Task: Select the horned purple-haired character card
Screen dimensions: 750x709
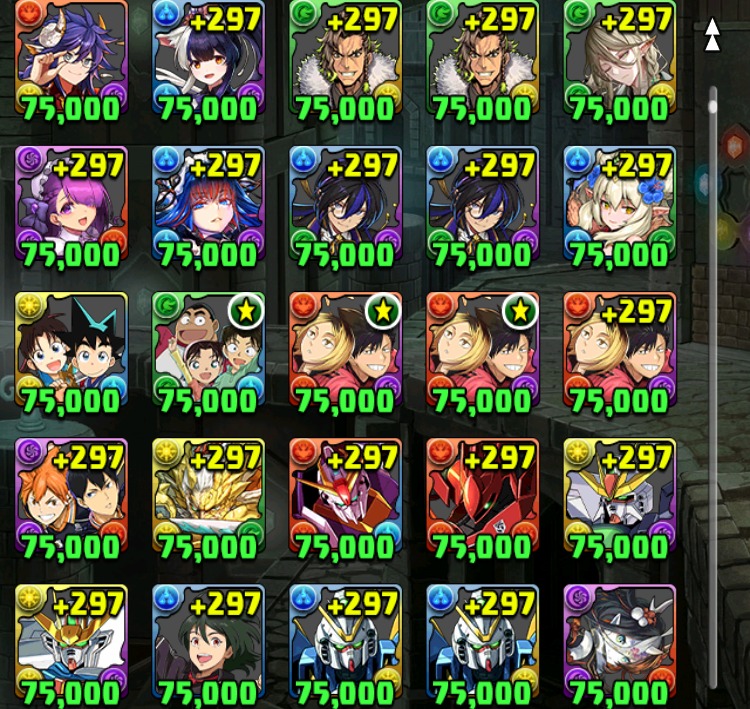Action: pyautogui.click(x=72, y=60)
